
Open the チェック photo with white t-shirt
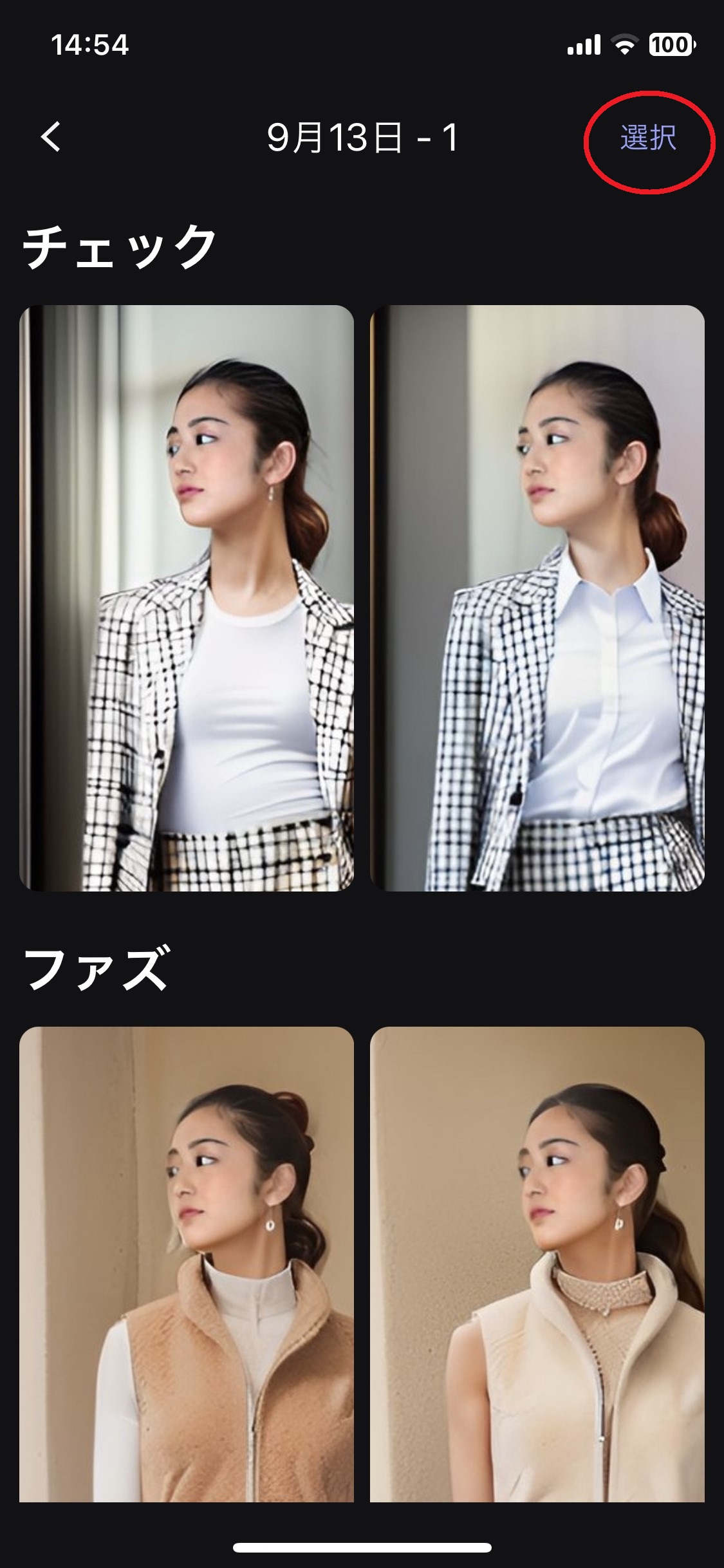(187, 598)
